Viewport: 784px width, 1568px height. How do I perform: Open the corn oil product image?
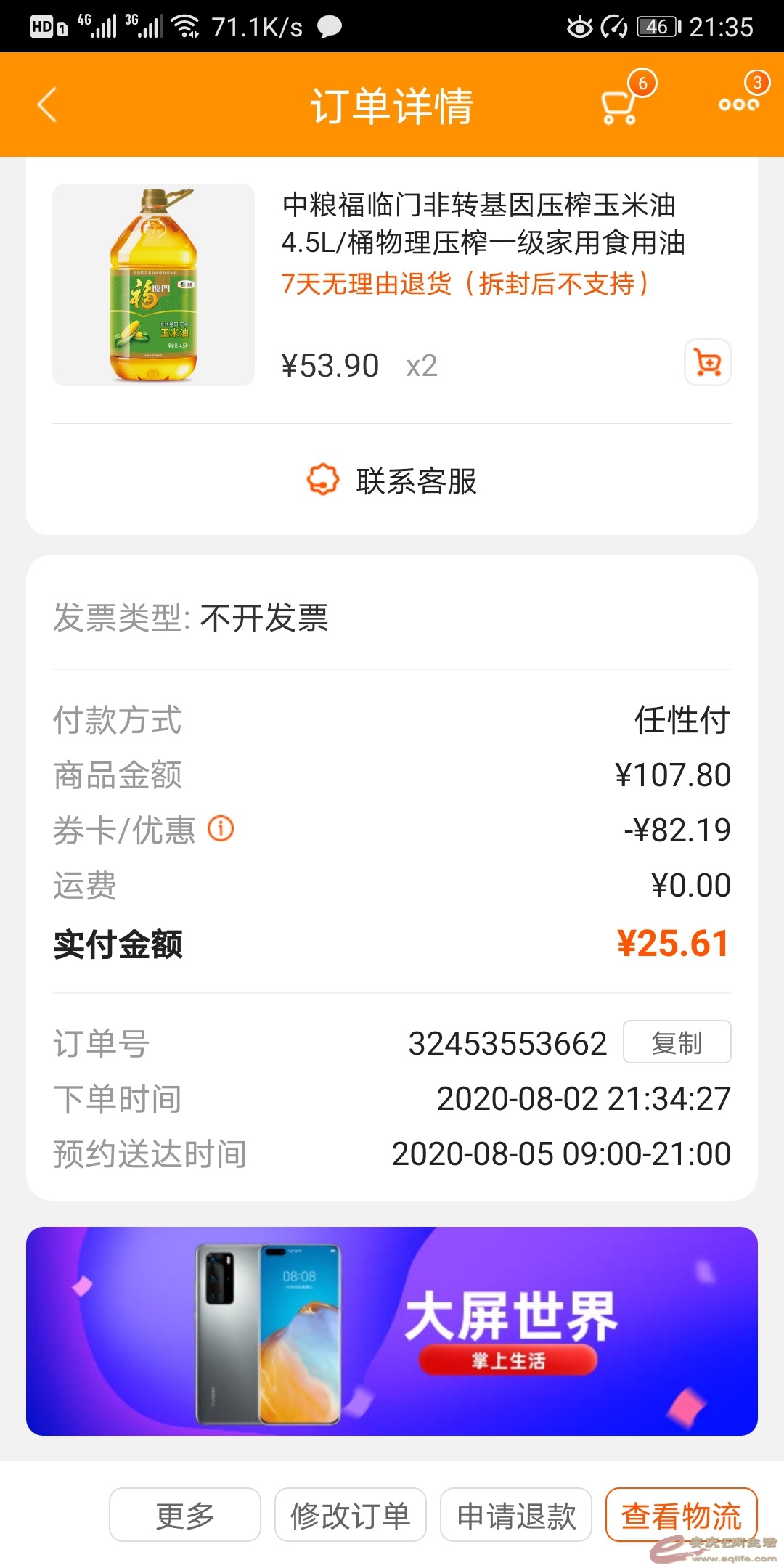(153, 285)
